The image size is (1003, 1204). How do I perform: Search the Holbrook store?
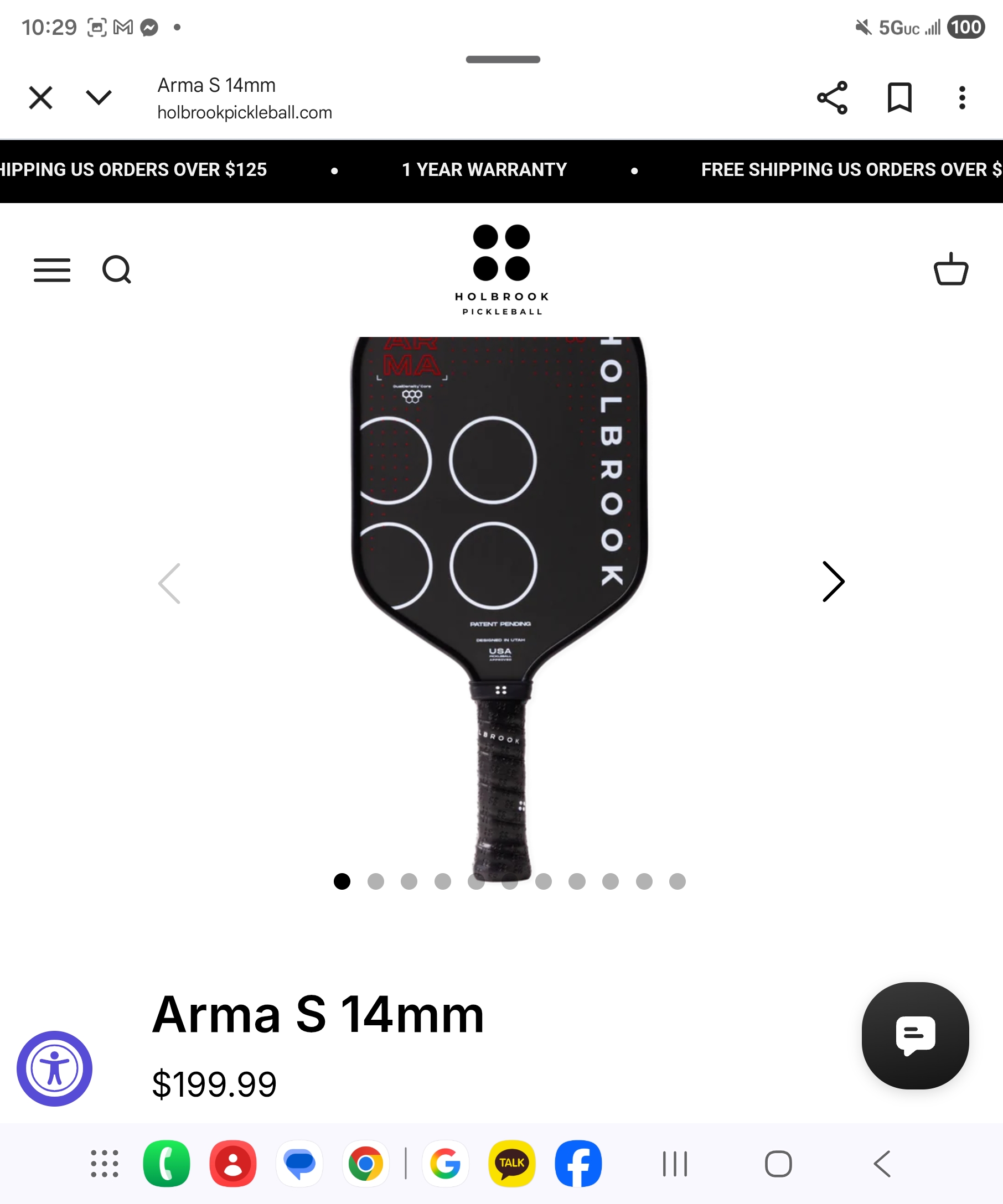click(117, 270)
